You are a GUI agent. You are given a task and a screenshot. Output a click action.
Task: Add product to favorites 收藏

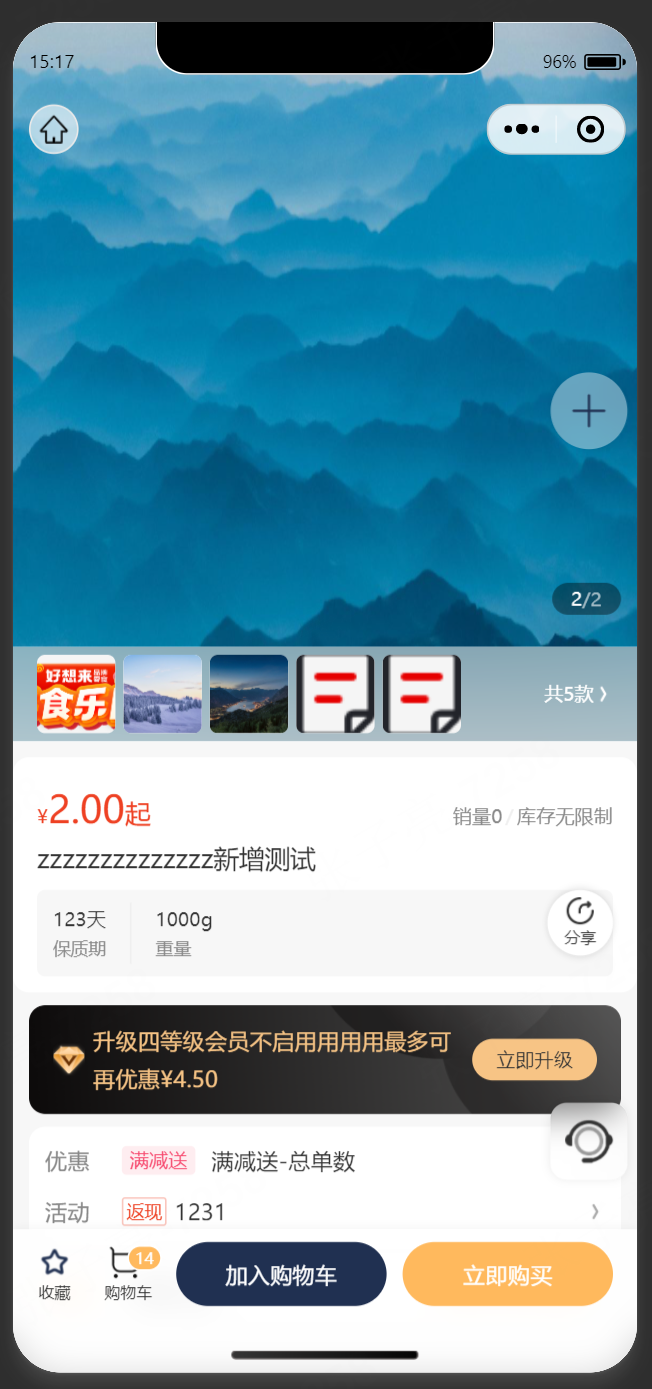point(55,1274)
